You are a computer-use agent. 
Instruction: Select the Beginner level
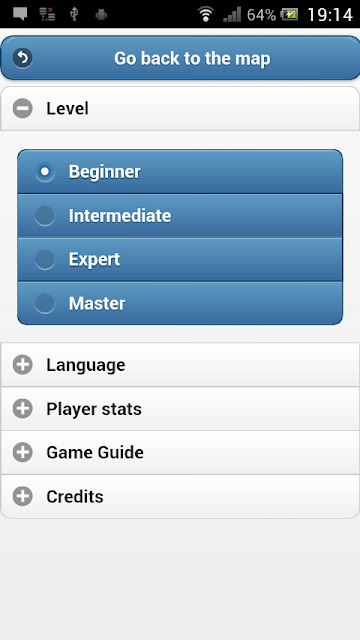coord(180,171)
